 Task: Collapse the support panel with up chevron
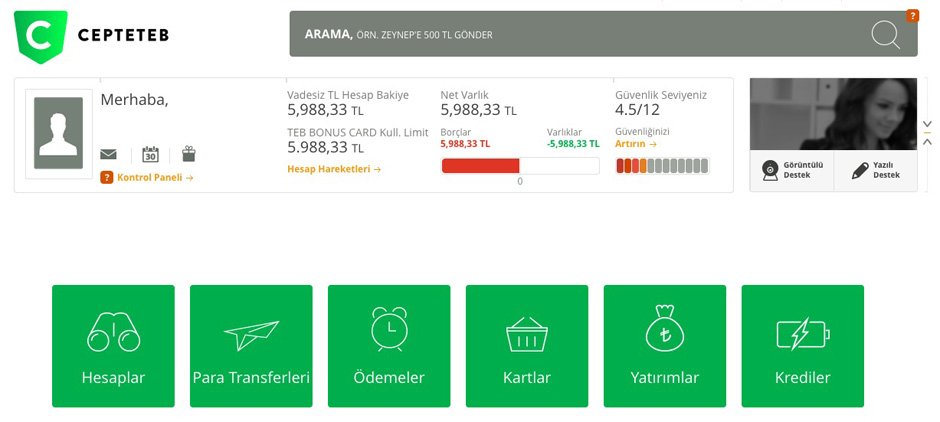[927, 142]
